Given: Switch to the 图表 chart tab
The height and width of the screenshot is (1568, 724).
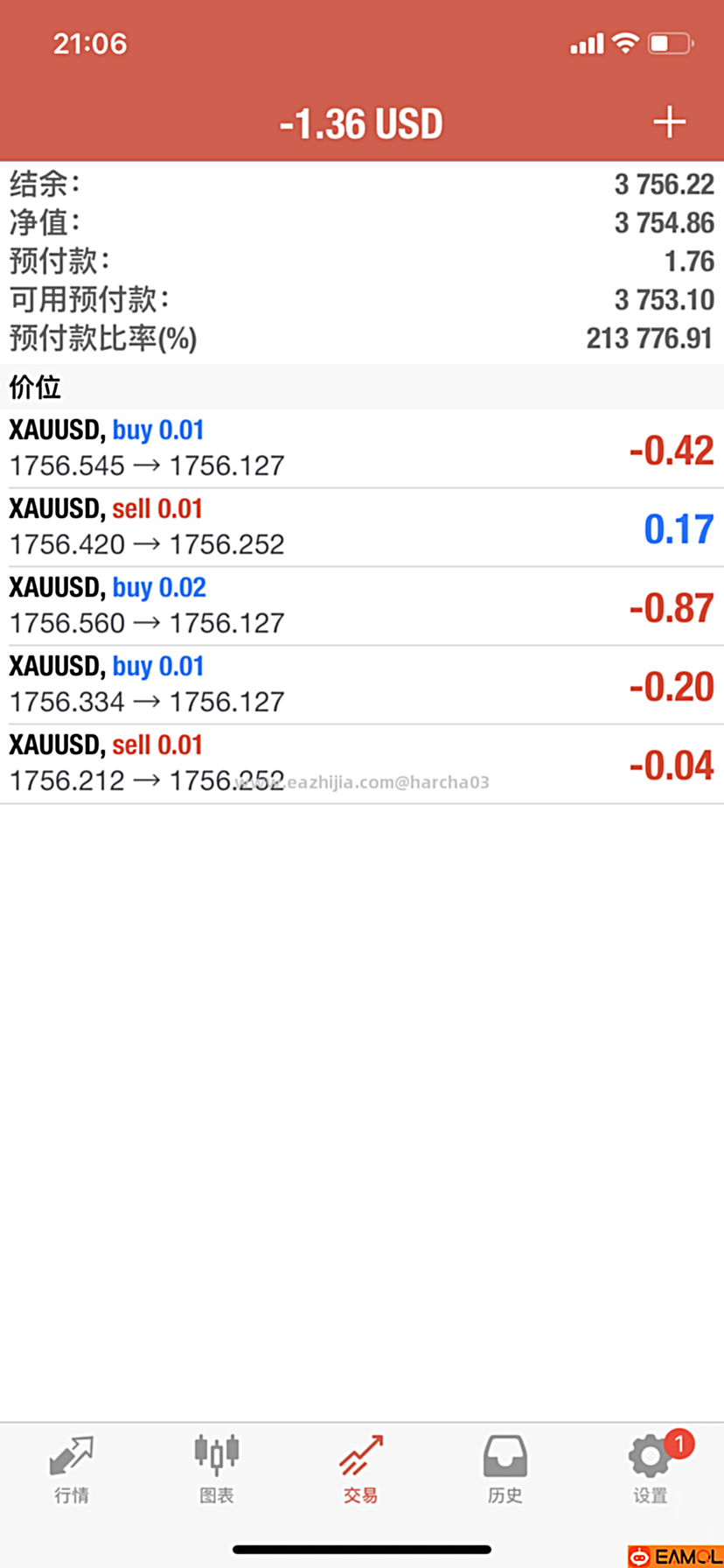Looking at the screenshot, I should pyautogui.click(x=216, y=1469).
